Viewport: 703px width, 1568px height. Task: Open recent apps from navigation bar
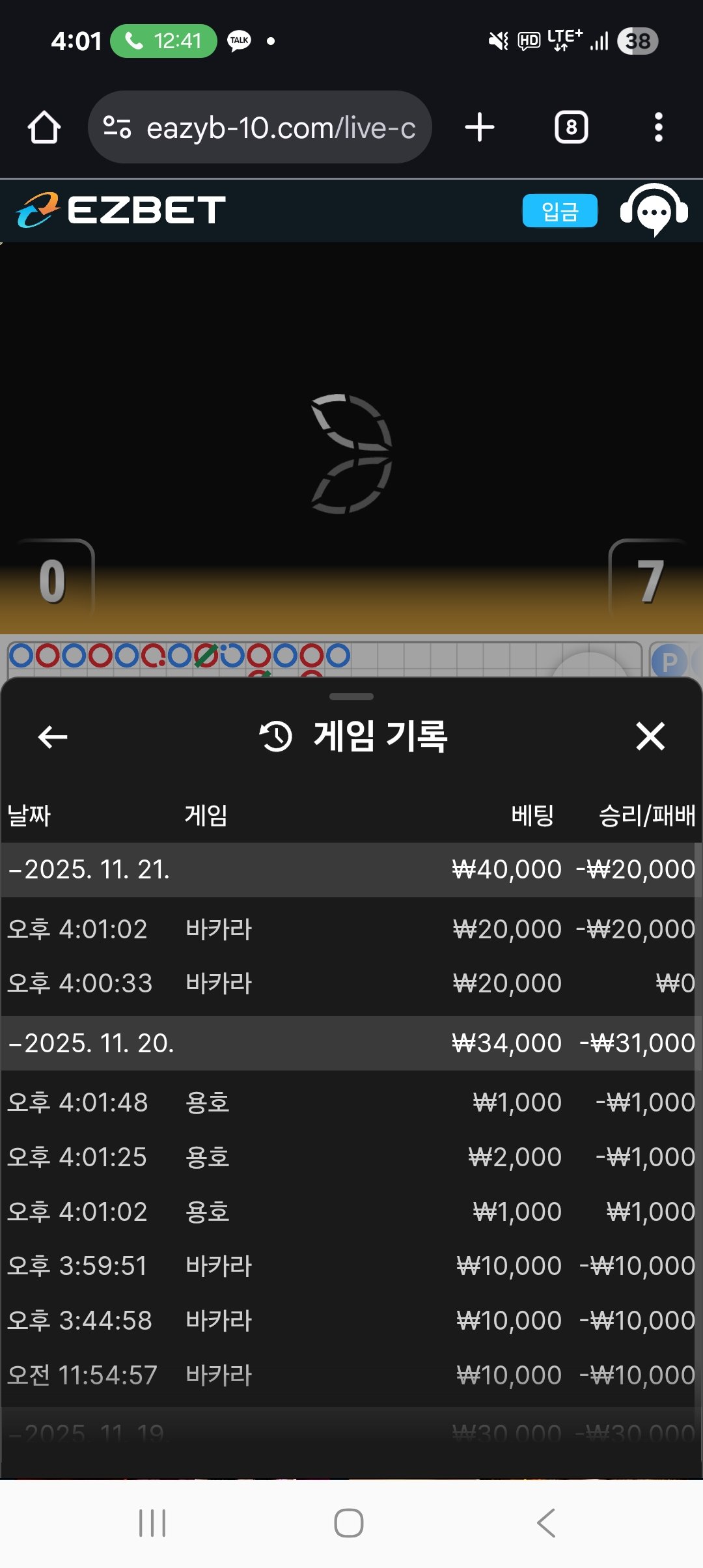coord(152,1523)
